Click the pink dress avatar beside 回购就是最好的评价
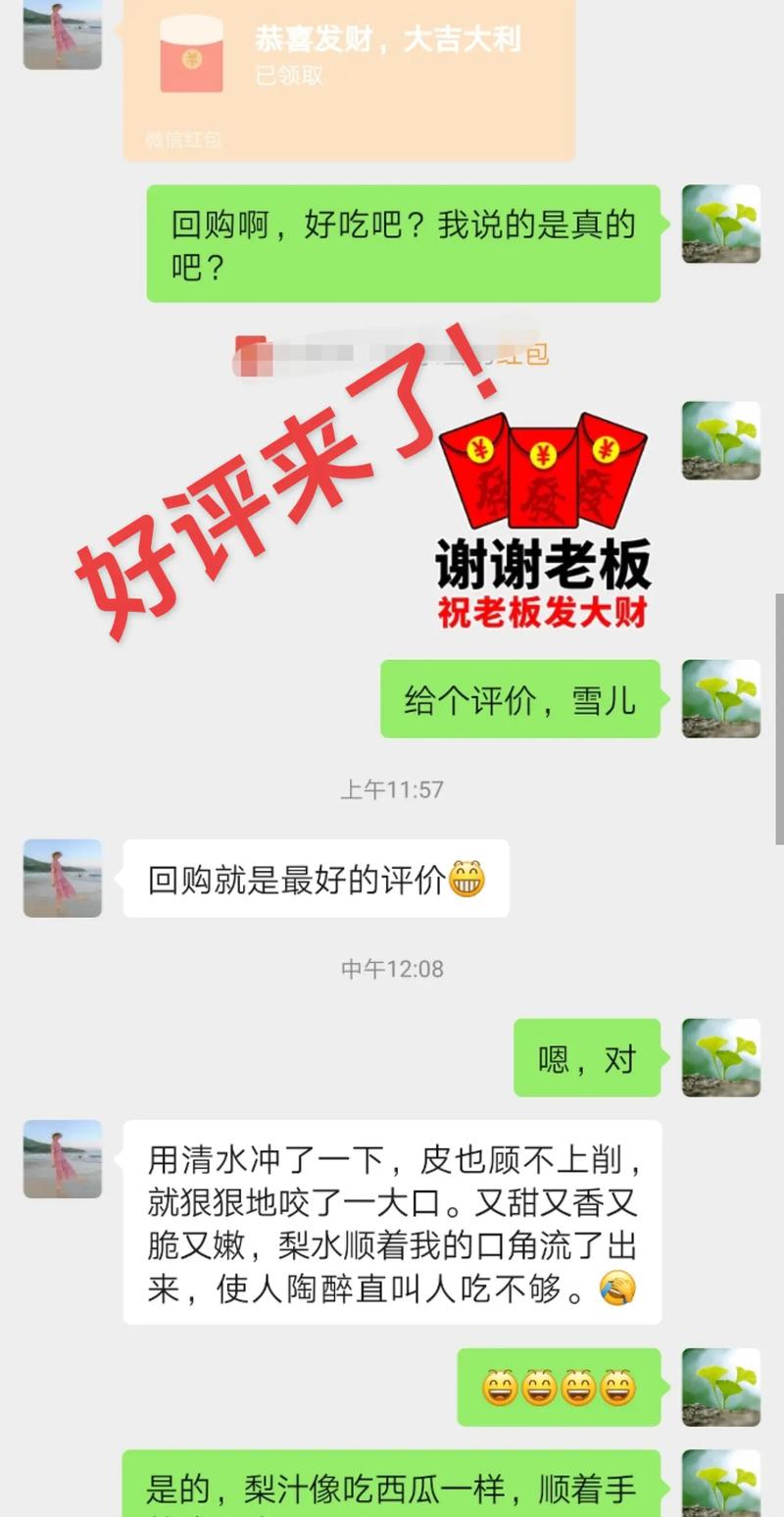The width and height of the screenshot is (784, 1517). tap(61, 880)
